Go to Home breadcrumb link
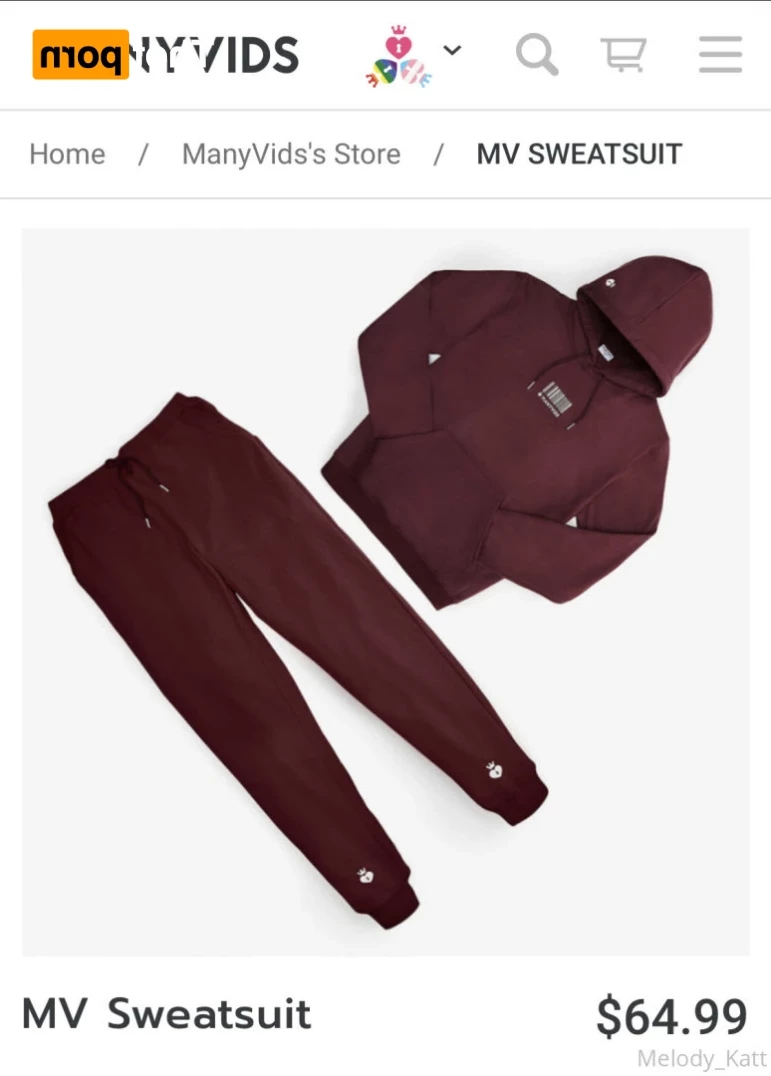This screenshot has height=1076, width=771. [x=67, y=154]
